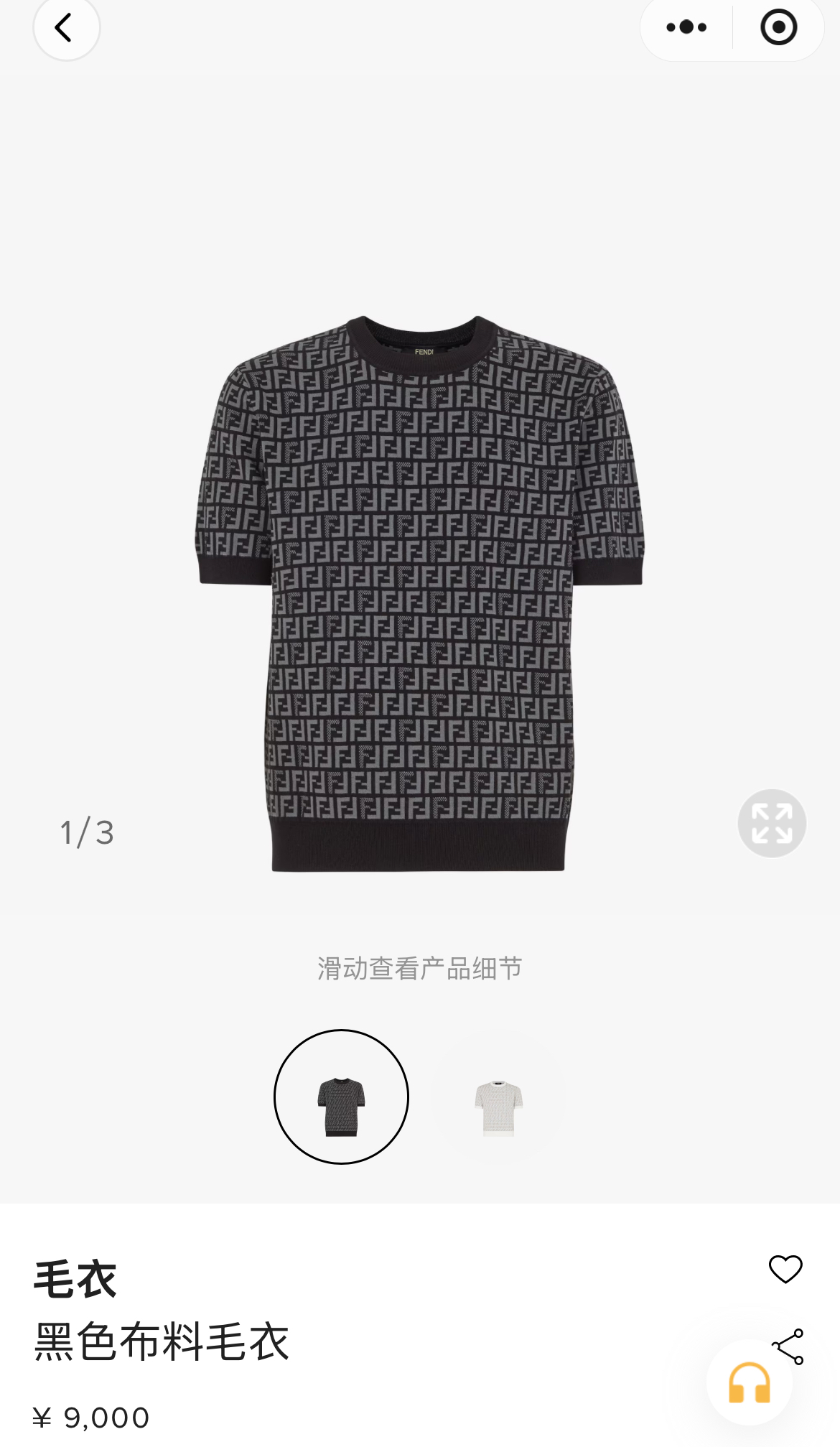Go back to the previous page
The height and width of the screenshot is (1447, 840).
click(x=65, y=28)
